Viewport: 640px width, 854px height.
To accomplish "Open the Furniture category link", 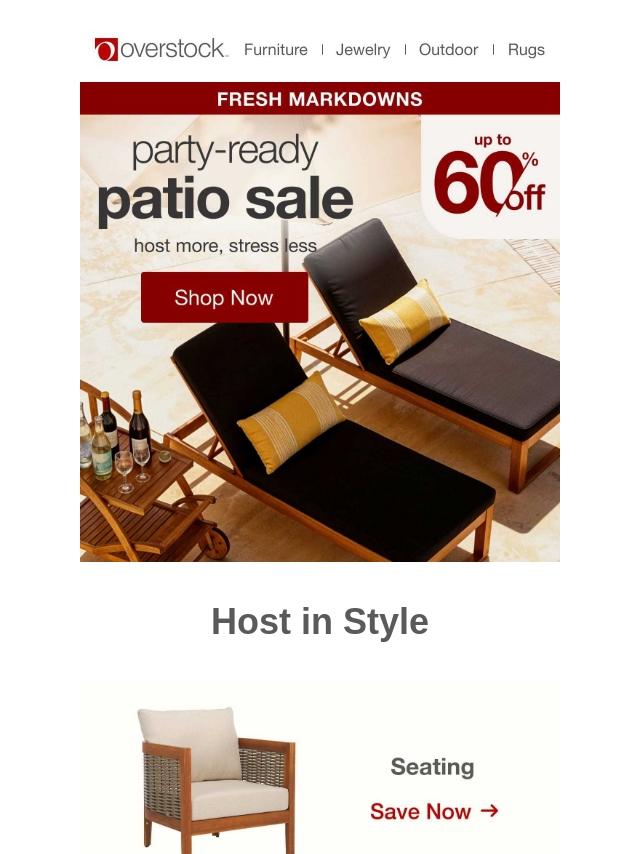I will click(276, 50).
